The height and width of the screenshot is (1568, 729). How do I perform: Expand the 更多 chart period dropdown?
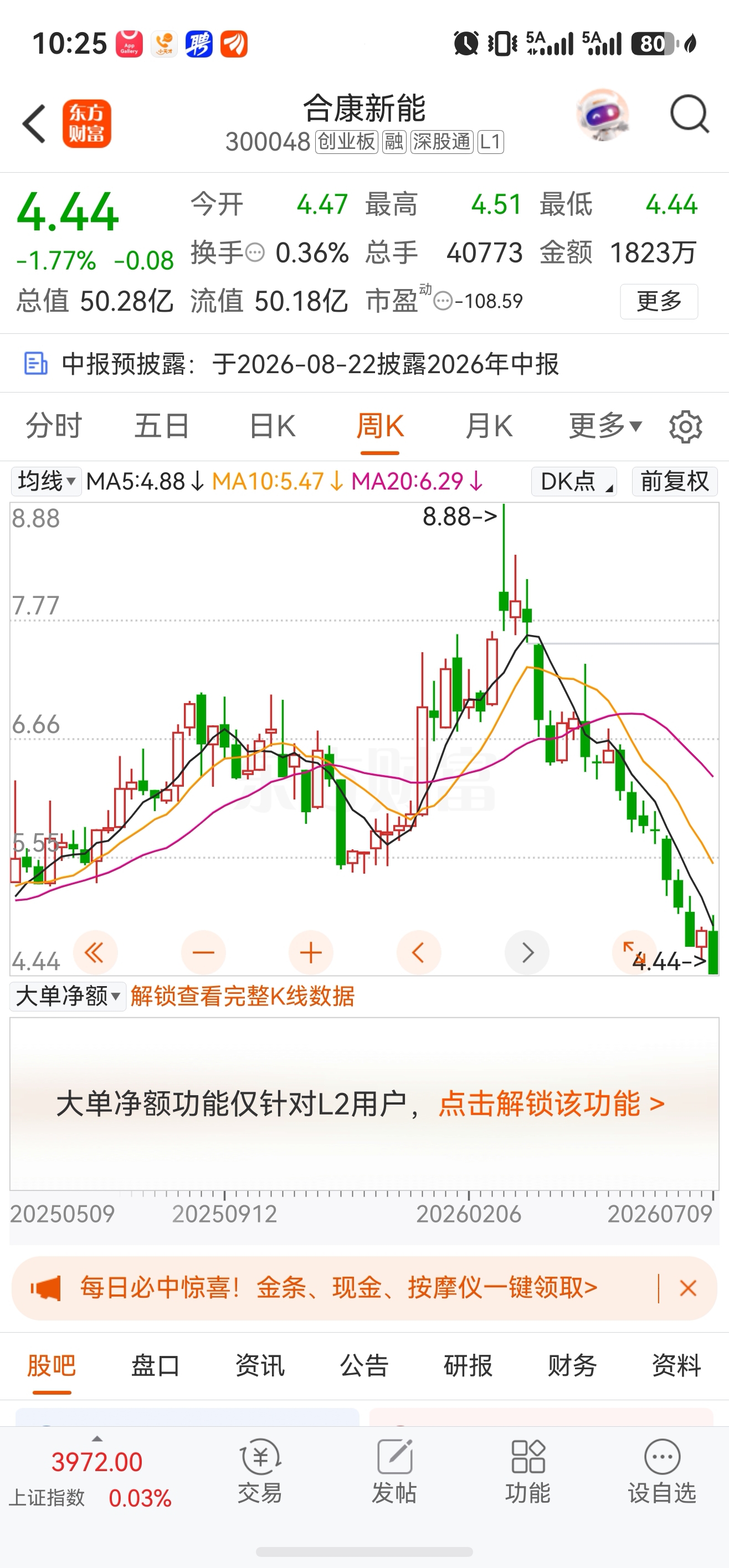coord(605,425)
